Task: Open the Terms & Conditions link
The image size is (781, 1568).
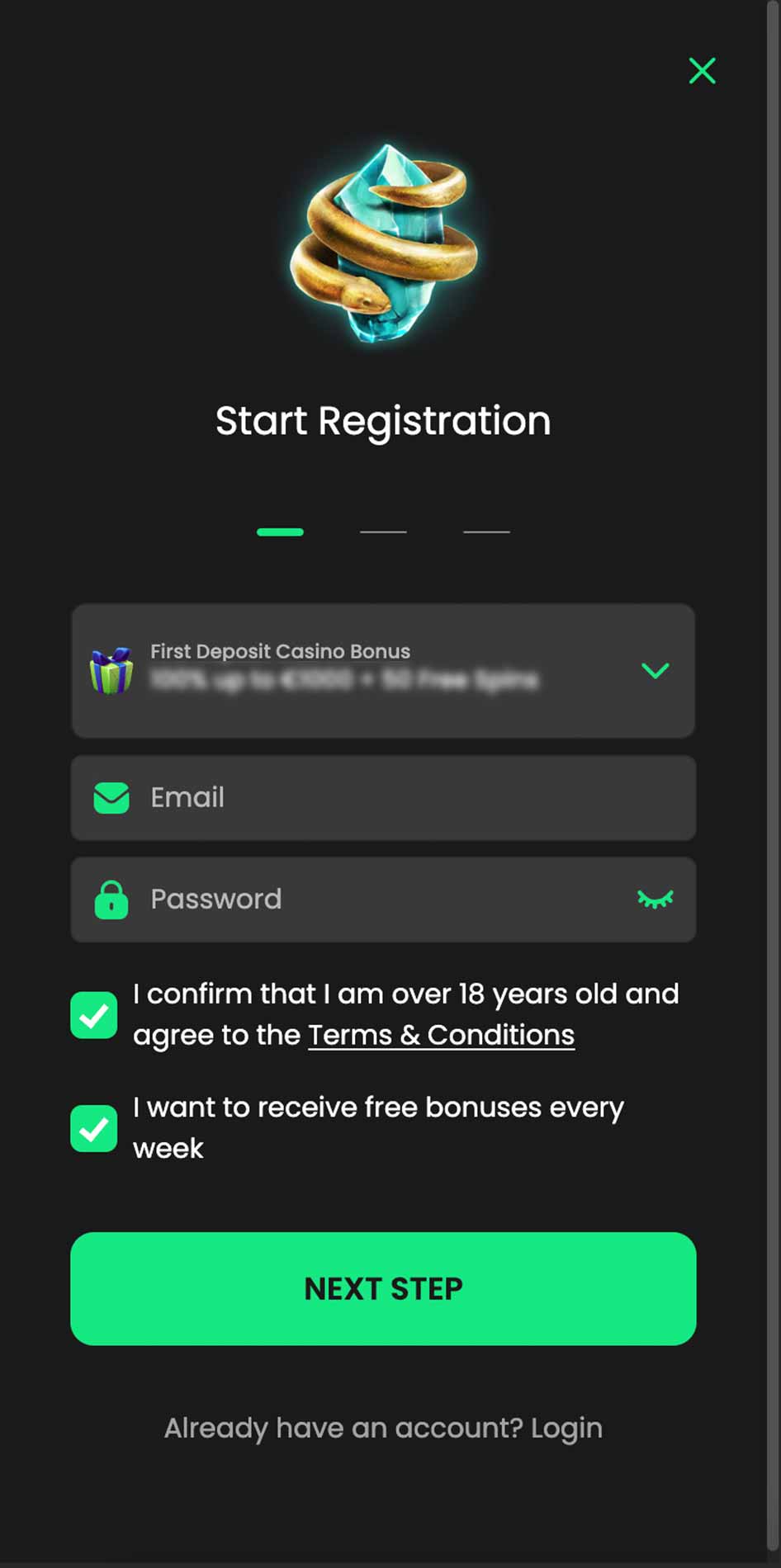Action: click(442, 1035)
